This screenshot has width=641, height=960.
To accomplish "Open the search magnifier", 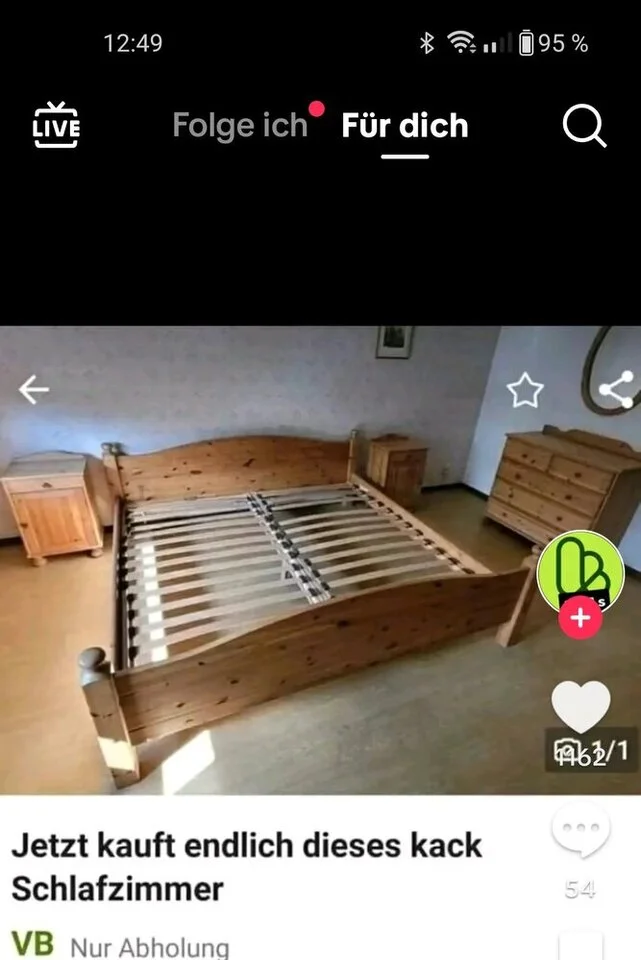I will click(584, 126).
